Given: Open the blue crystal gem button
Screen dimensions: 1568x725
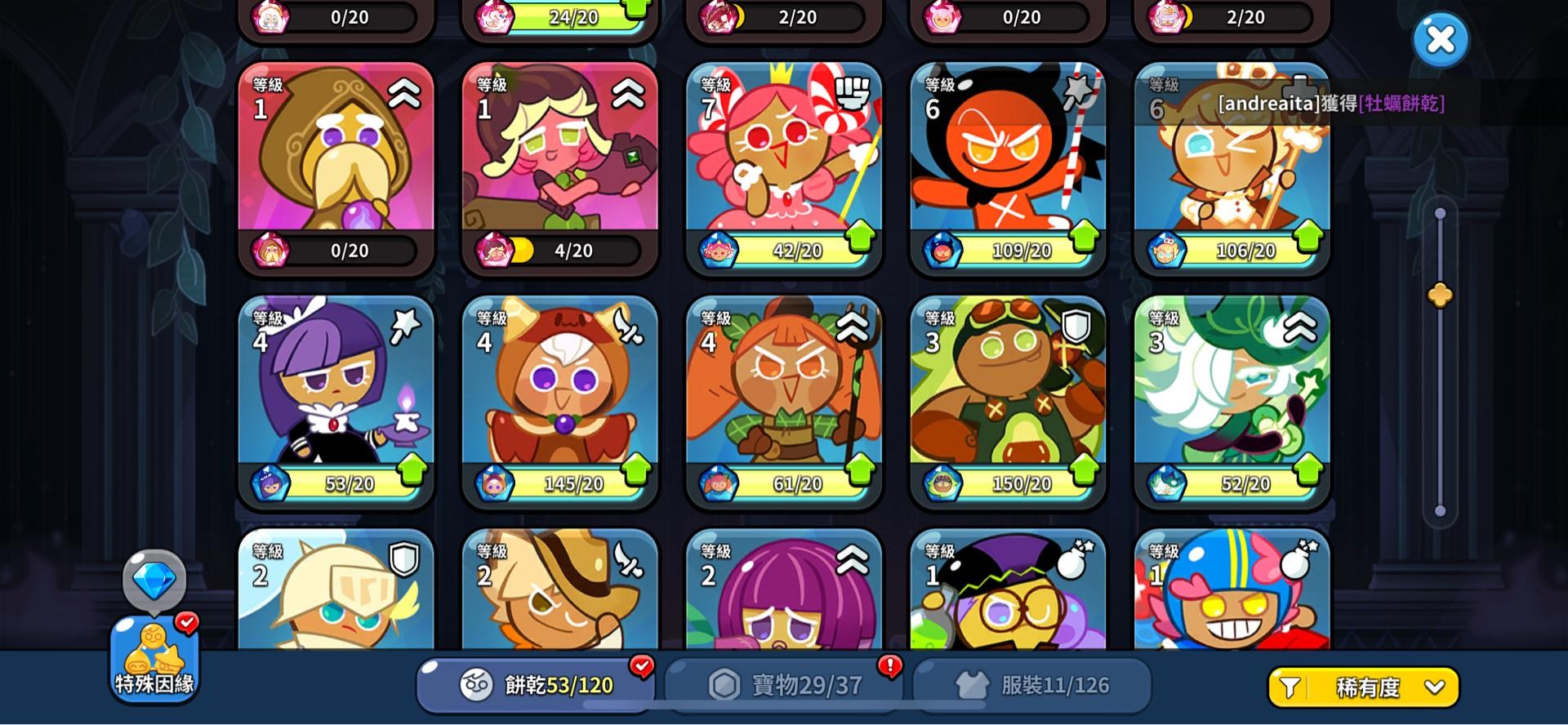Looking at the screenshot, I should (x=154, y=580).
